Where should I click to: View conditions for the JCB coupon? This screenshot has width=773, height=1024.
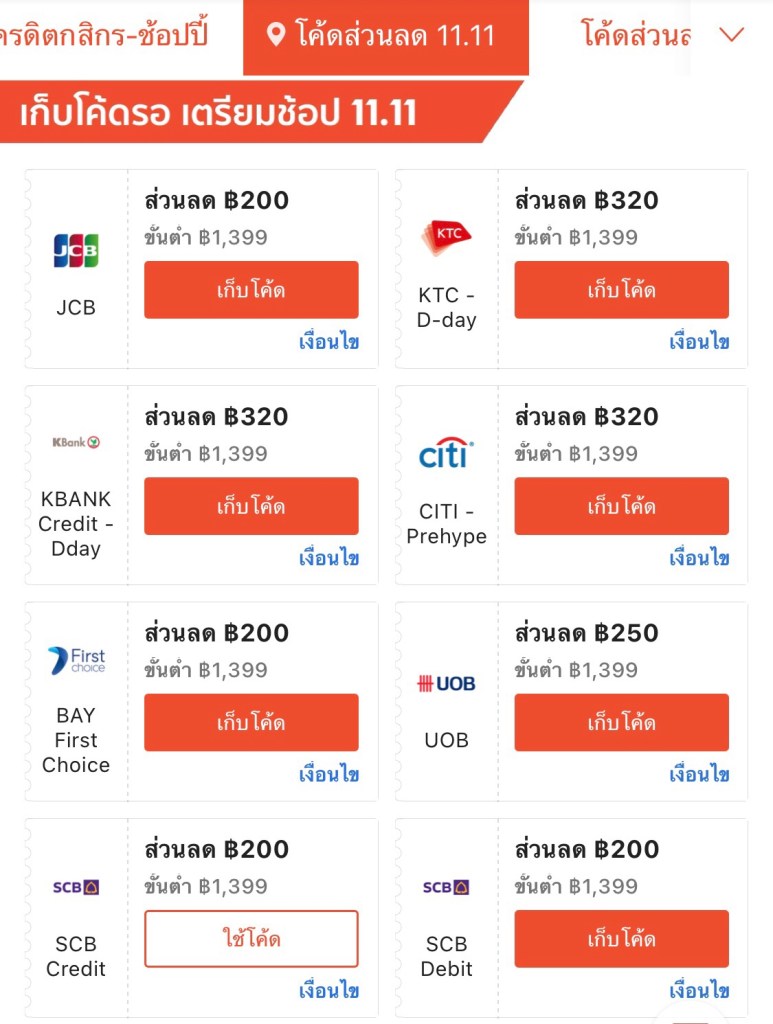point(329,342)
